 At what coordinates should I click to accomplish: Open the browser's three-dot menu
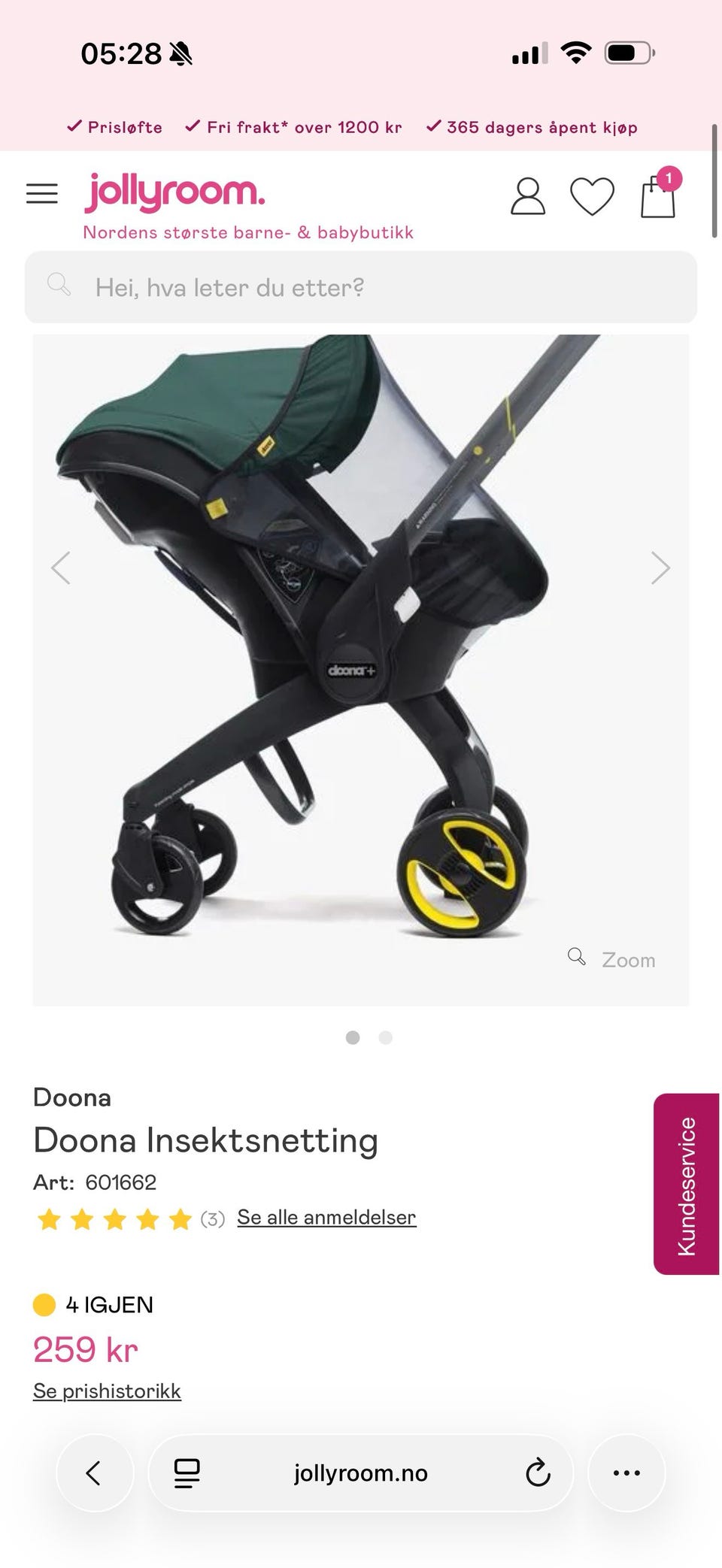point(626,1473)
